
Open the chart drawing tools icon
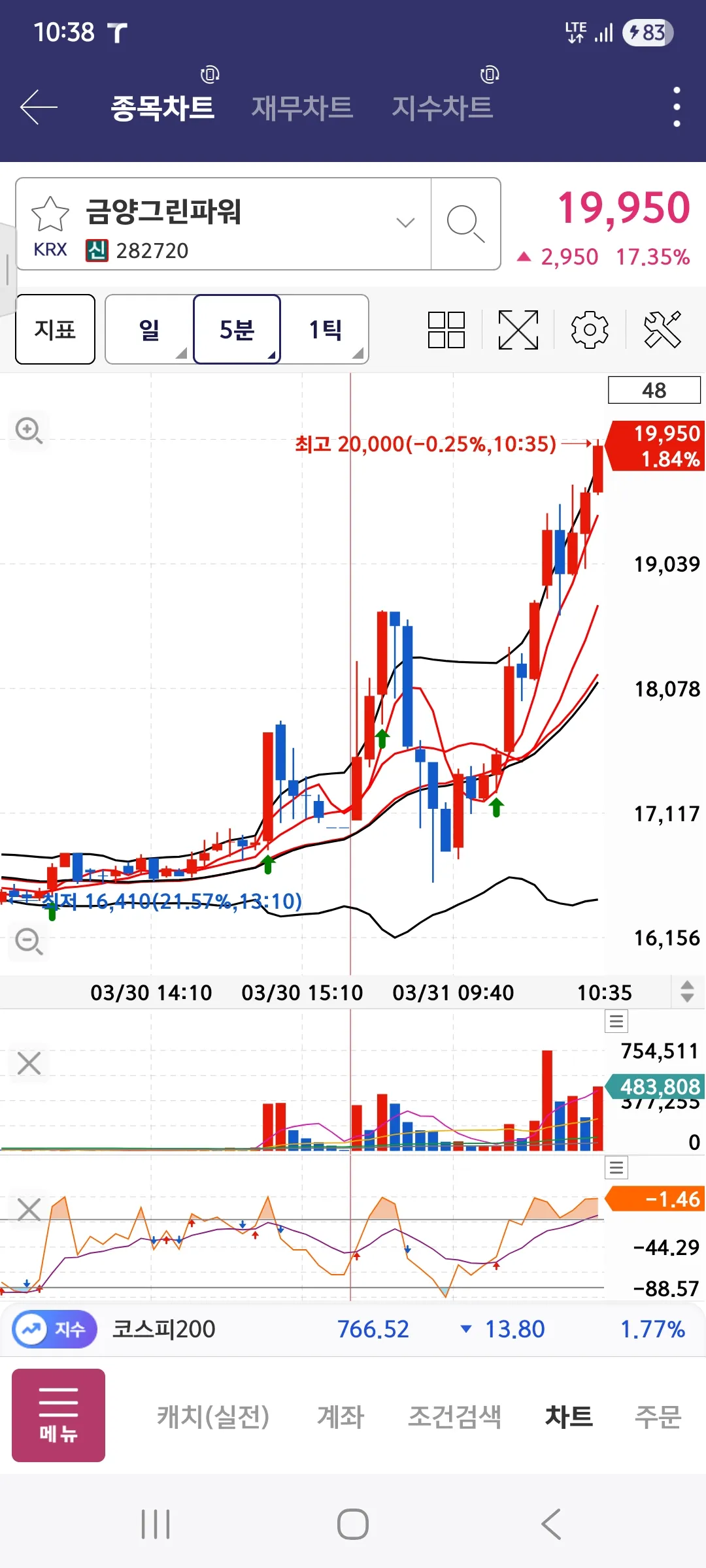[x=662, y=329]
